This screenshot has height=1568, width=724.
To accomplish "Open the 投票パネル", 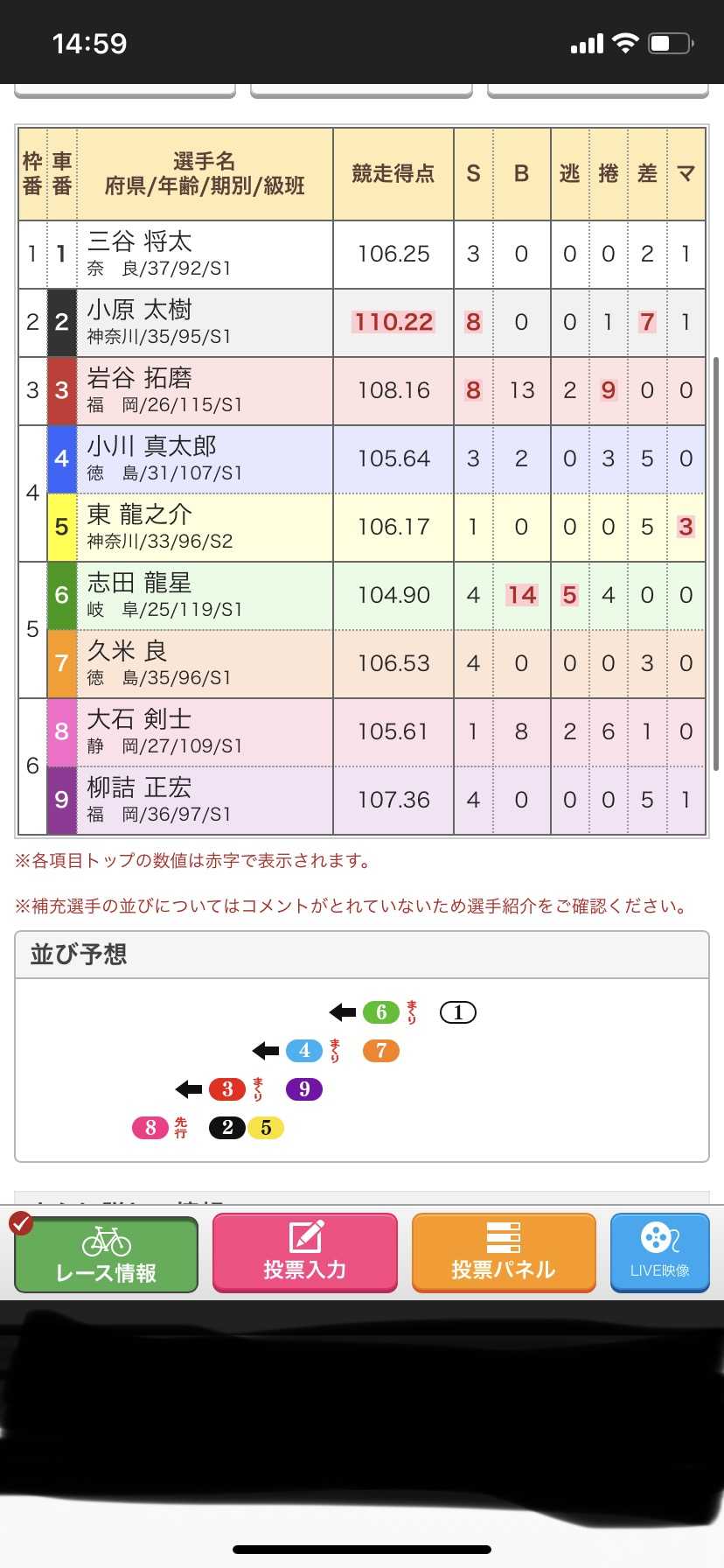I will click(504, 1253).
